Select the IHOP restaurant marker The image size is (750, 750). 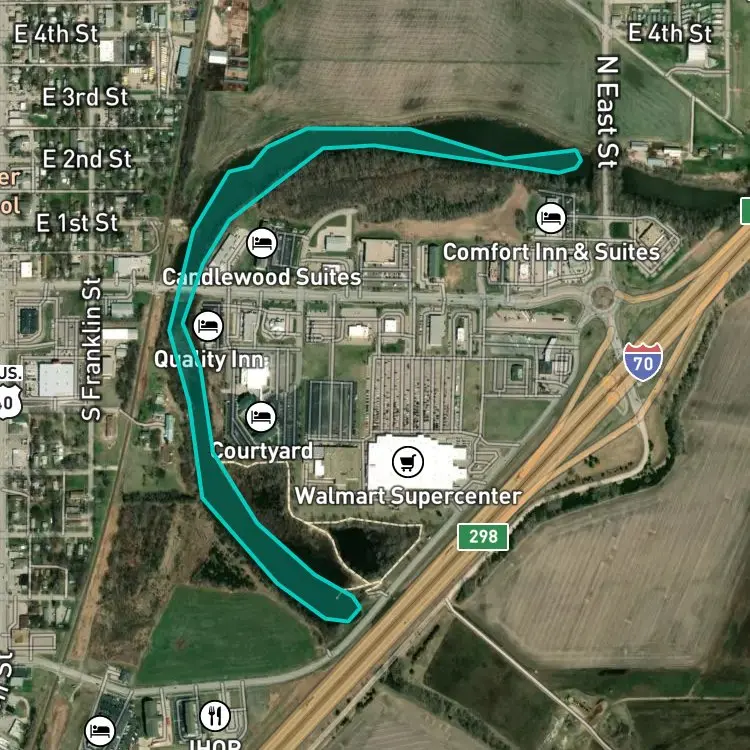[x=215, y=716]
